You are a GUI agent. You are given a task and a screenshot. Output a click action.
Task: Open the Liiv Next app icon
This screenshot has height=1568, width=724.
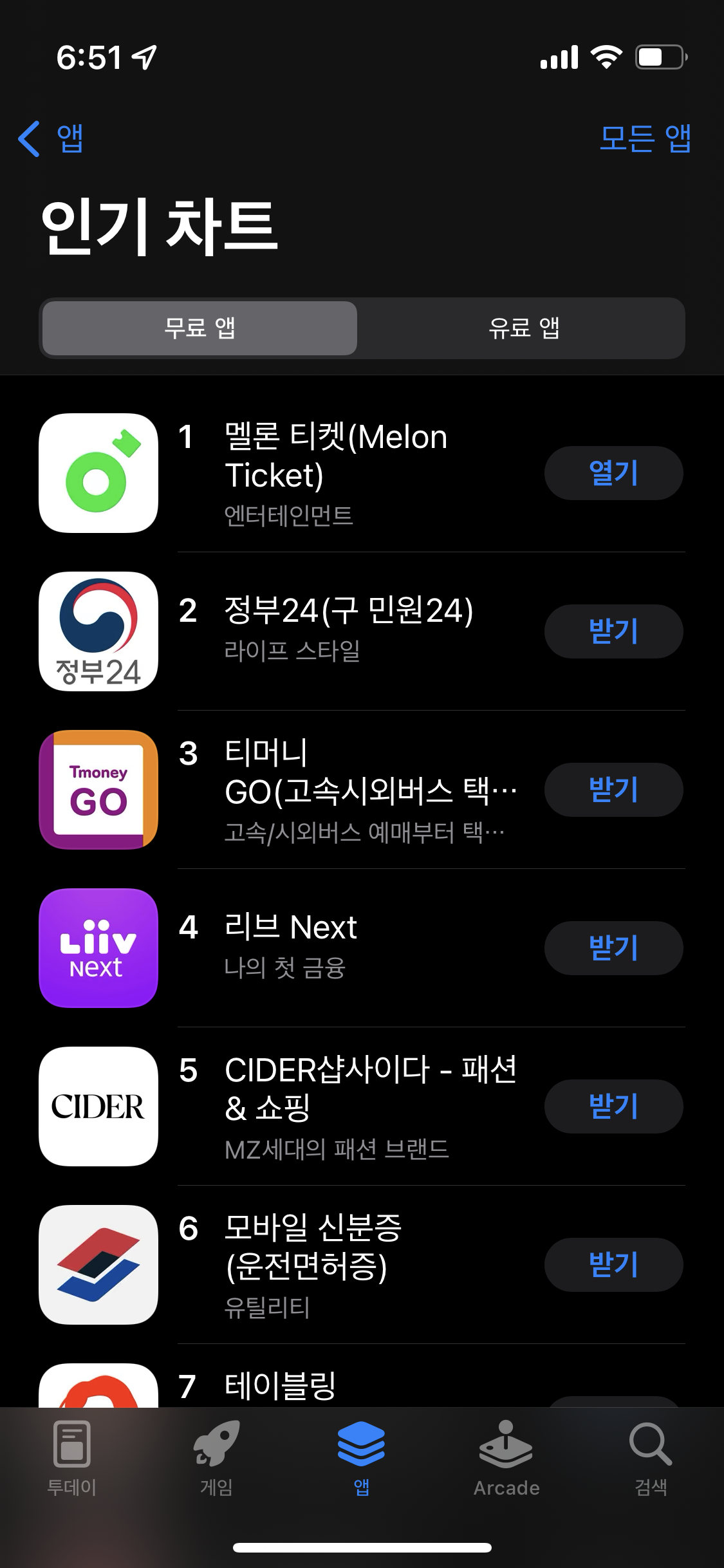(x=98, y=948)
